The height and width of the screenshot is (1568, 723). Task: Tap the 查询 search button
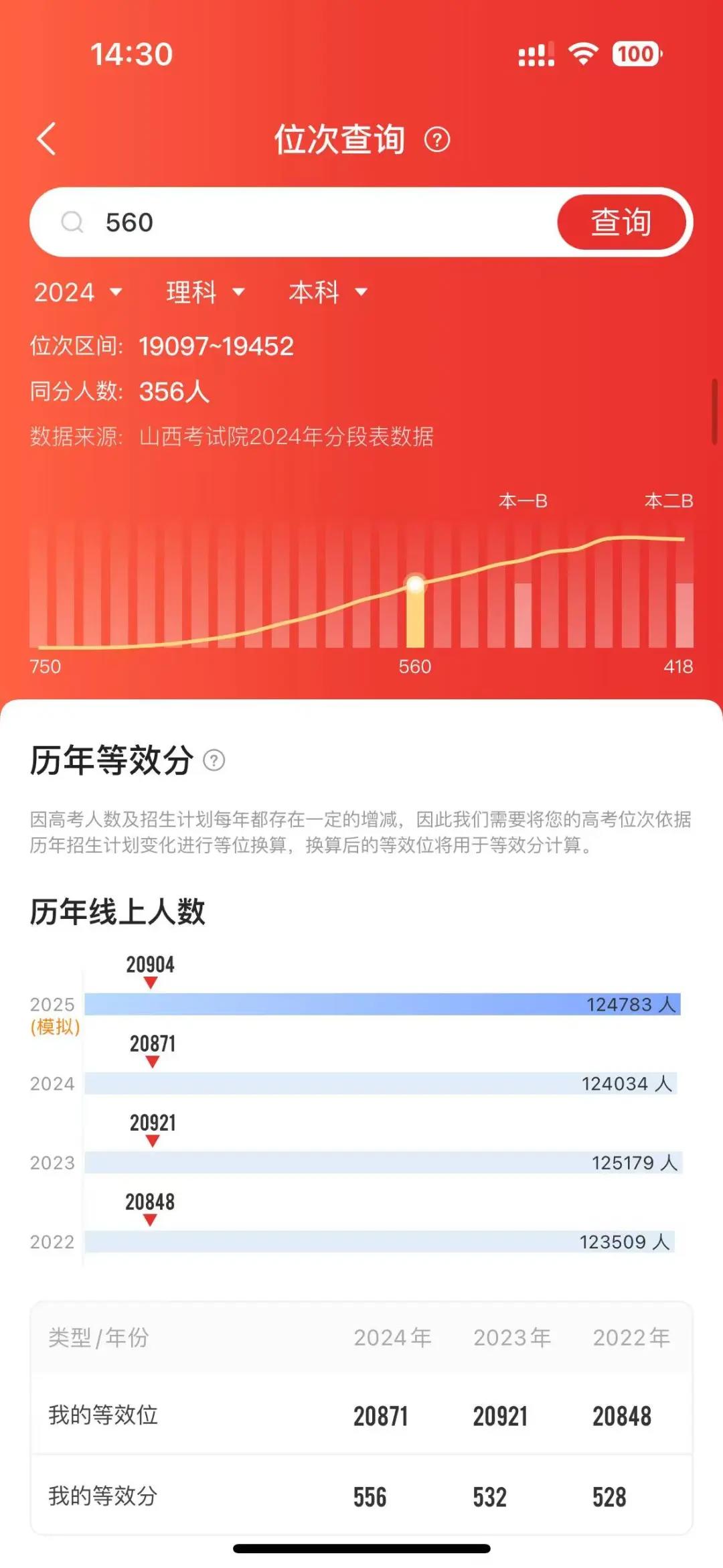(621, 222)
